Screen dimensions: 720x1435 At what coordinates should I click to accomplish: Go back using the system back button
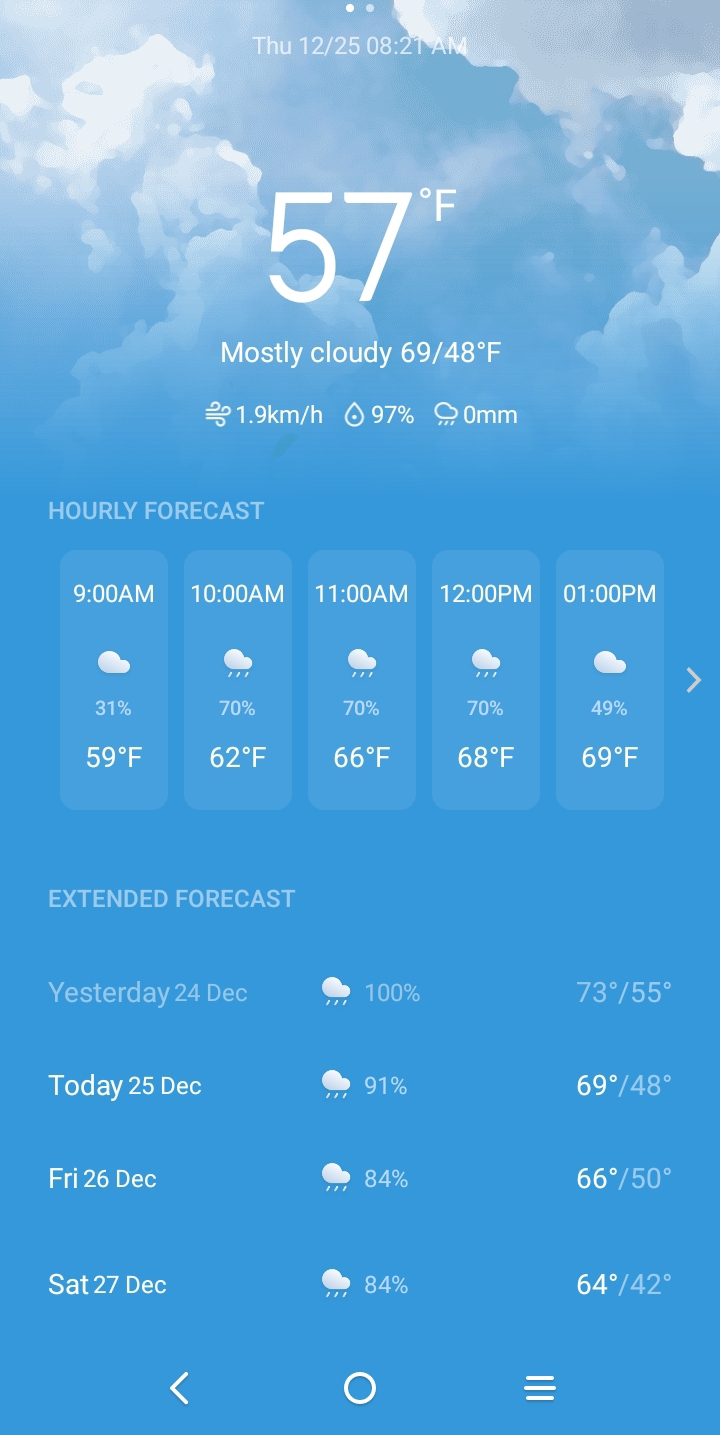(x=180, y=1388)
